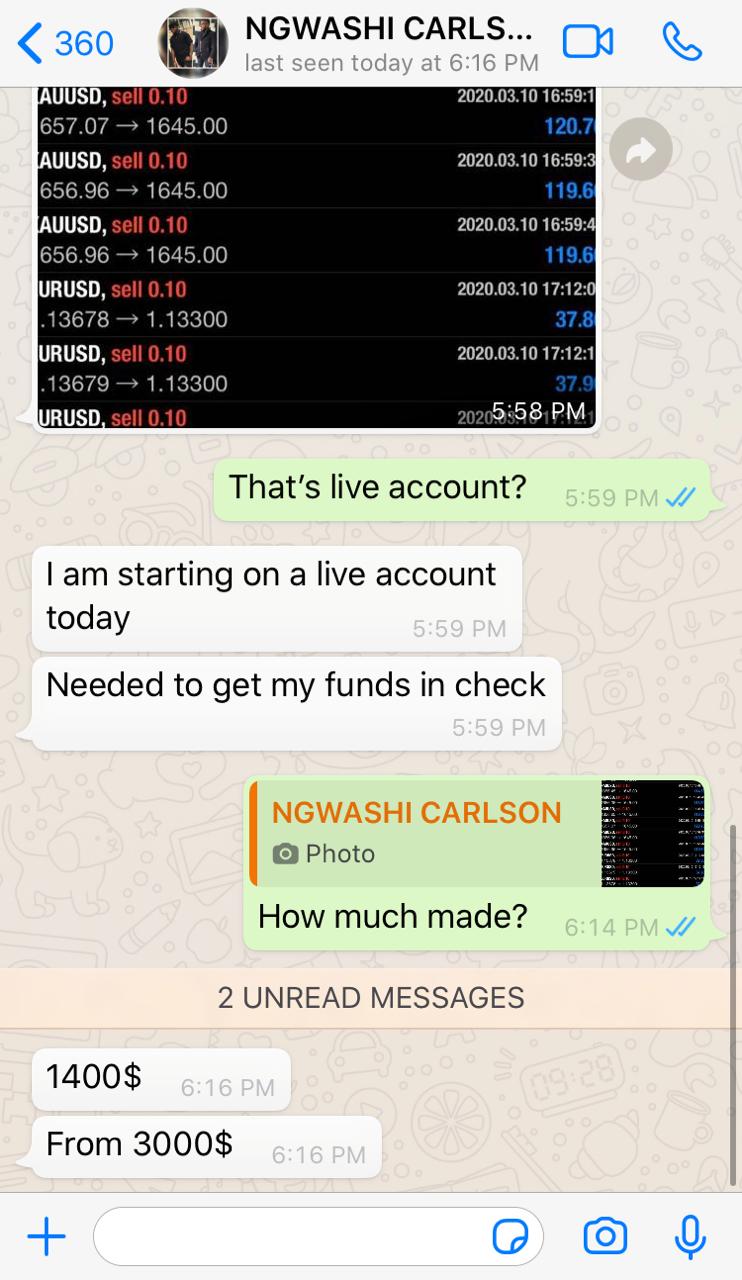Start a voice call with NGWASHI CARLSON
The height and width of the screenshot is (1280, 742).
683,42
